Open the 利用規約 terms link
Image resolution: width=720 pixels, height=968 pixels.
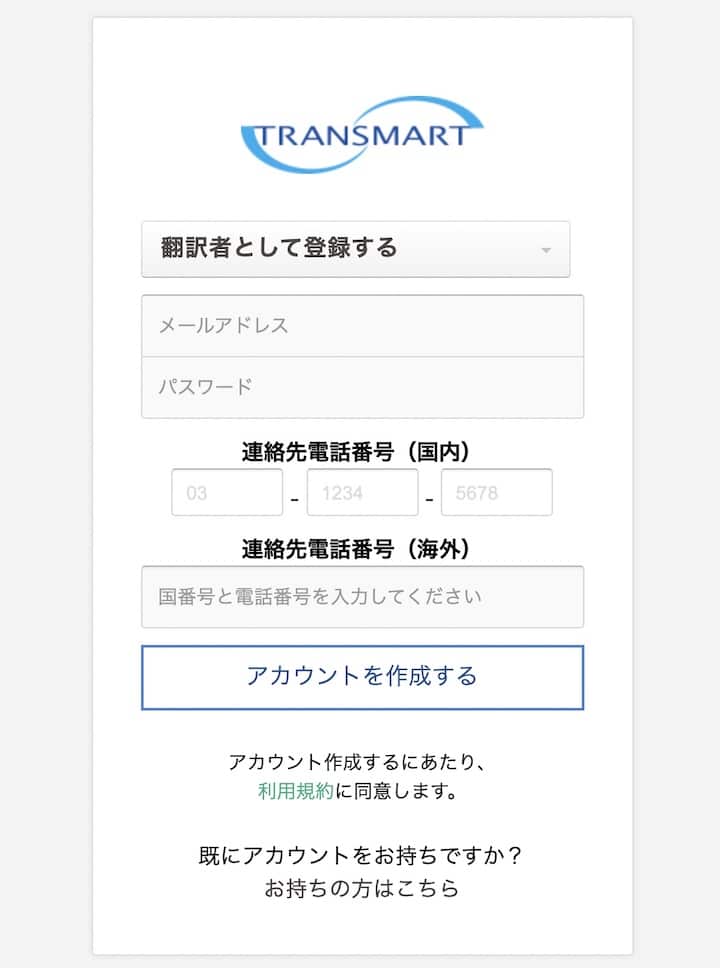[x=295, y=792]
